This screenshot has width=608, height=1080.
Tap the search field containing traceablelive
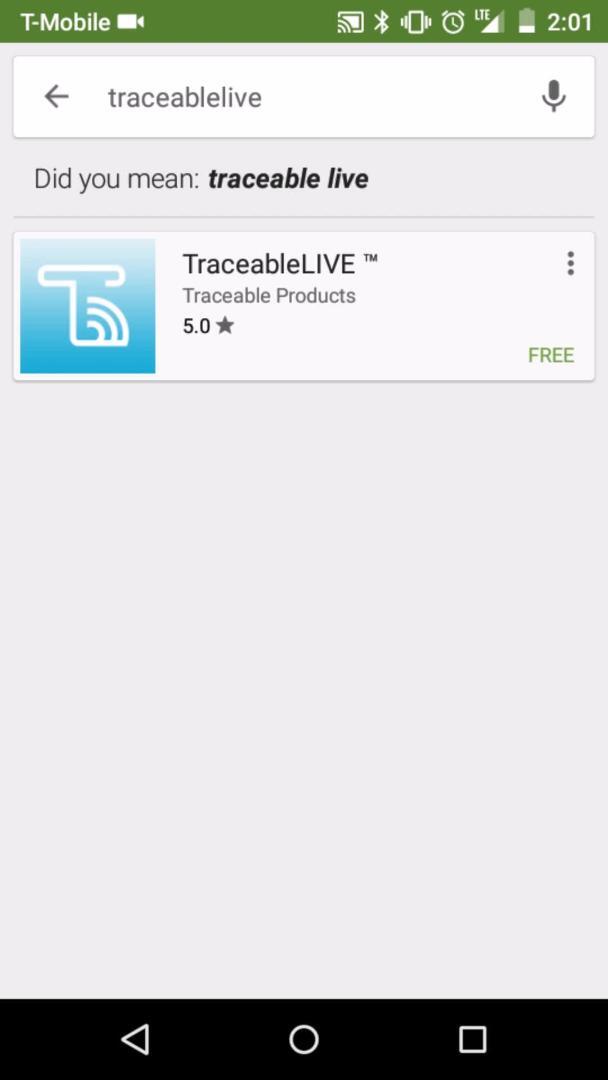click(300, 97)
